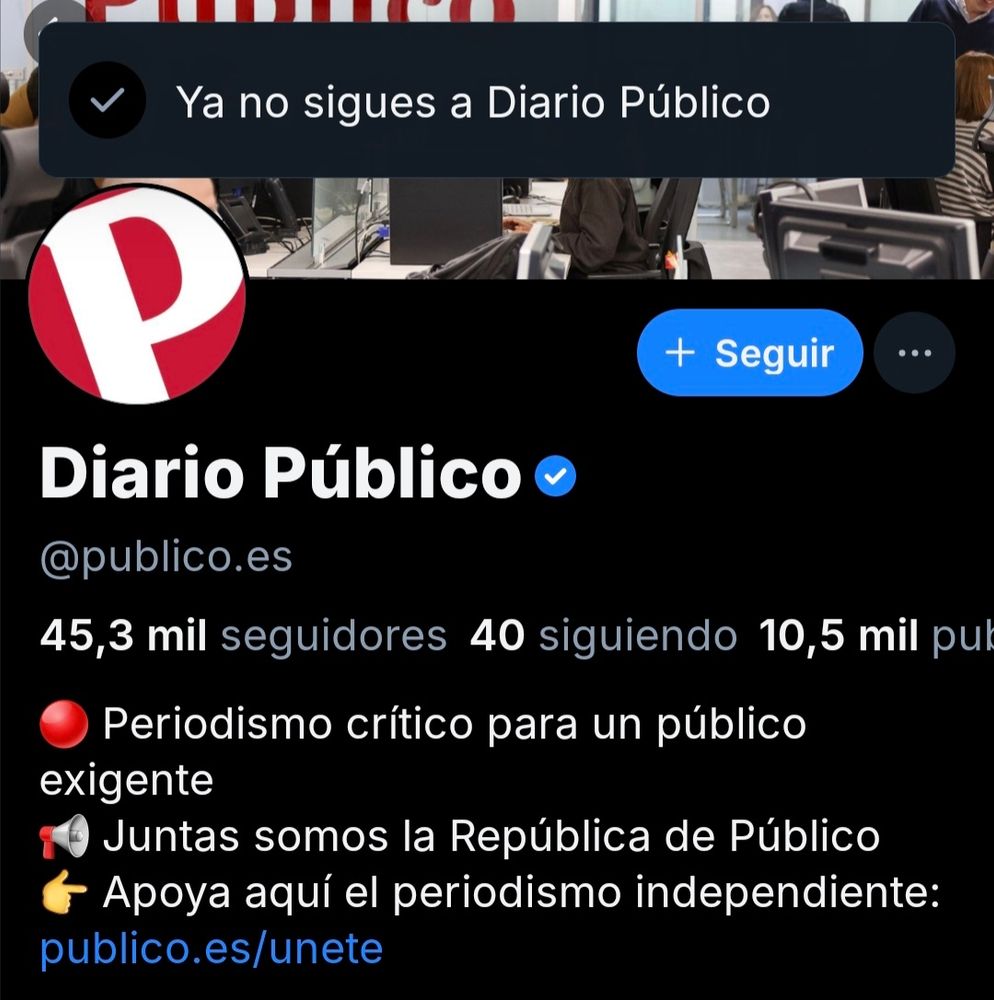This screenshot has width=994, height=1000.
Task: Open Diario Público's profile picture
Action: click(x=137, y=296)
